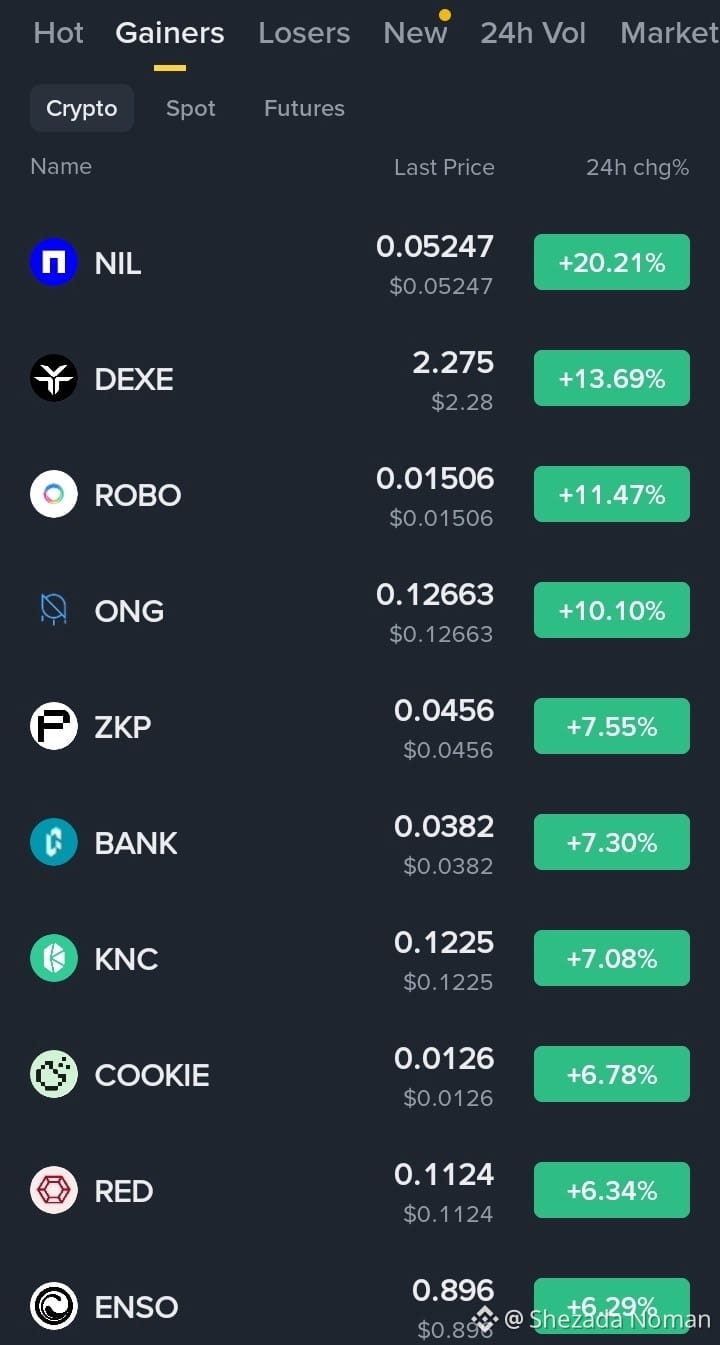Switch to the 24h Vol tab
The width and height of the screenshot is (720, 1345).
(x=533, y=33)
